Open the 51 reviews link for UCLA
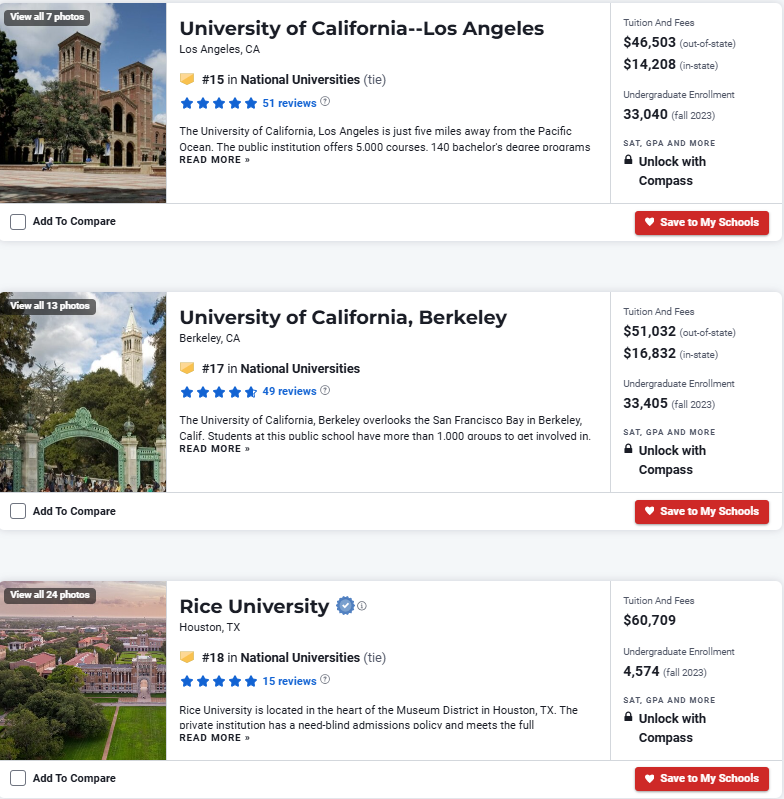784x799 pixels. [289, 103]
